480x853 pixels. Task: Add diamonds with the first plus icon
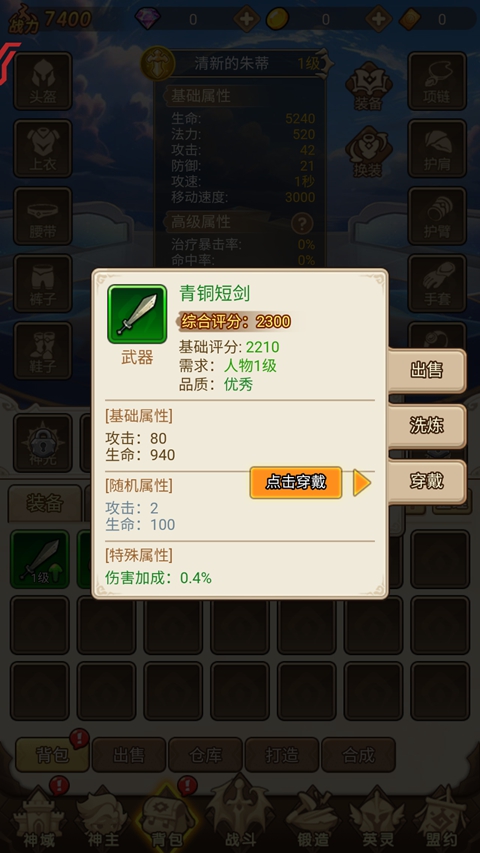(x=246, y=20)
